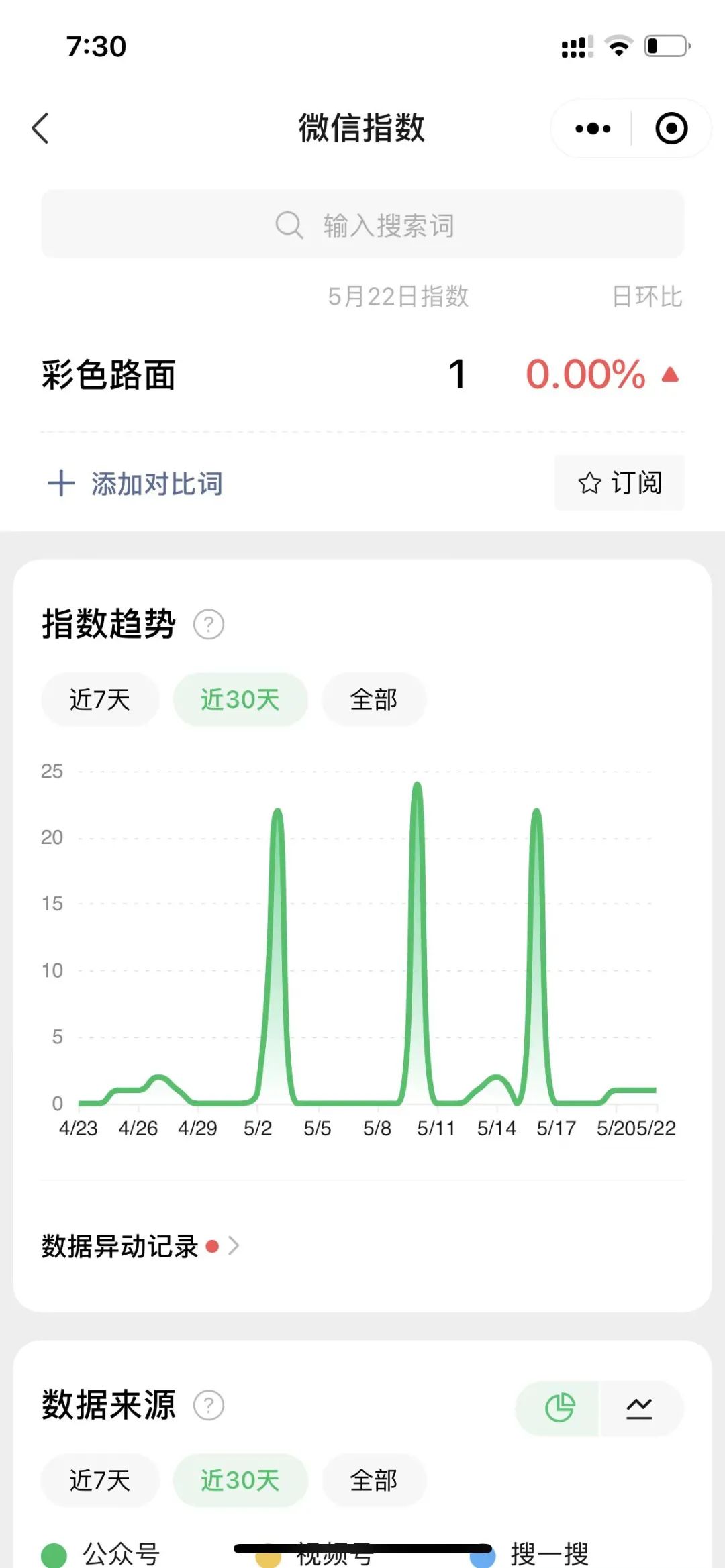The image size is (725, 1568).
Task: Click the help icon next to 数据来源
Action: pyautogui.click(x=209, y=1408)
